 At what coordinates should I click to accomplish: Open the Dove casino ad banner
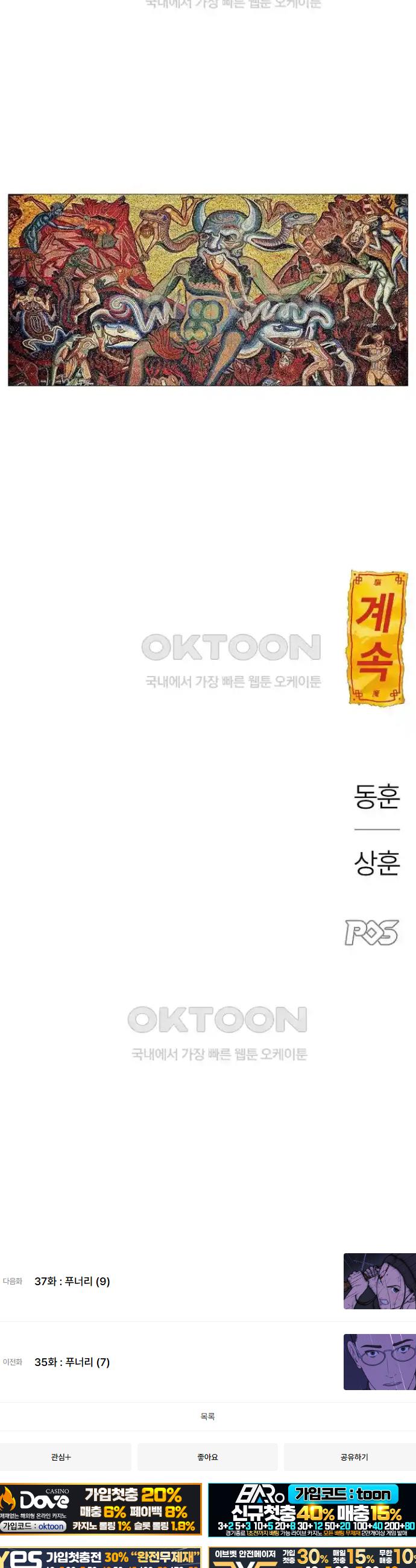100,1510
